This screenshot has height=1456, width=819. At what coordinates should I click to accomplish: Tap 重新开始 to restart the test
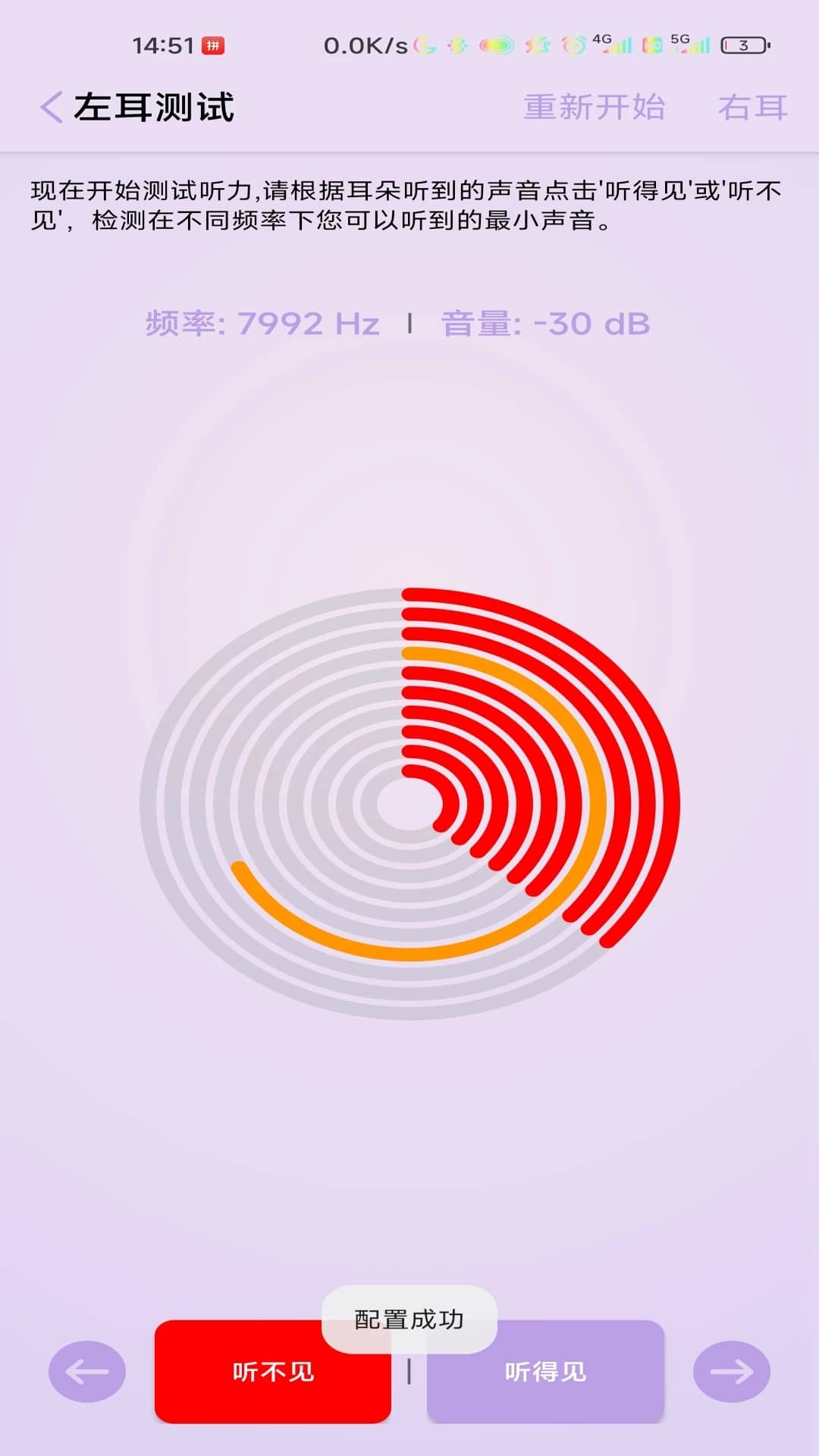tap(595, 106)
